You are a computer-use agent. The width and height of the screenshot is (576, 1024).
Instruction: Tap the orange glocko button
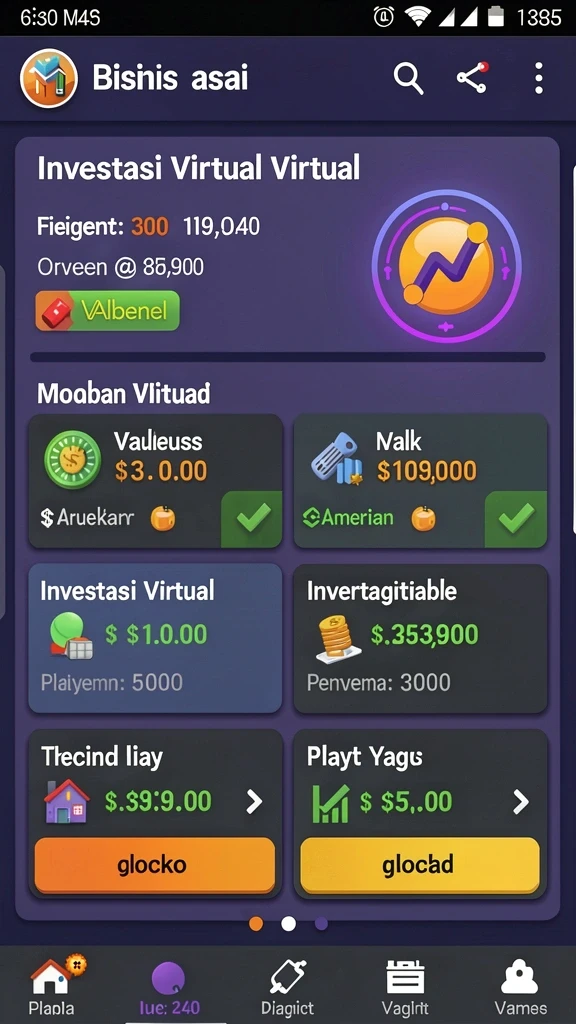[155, 865]
